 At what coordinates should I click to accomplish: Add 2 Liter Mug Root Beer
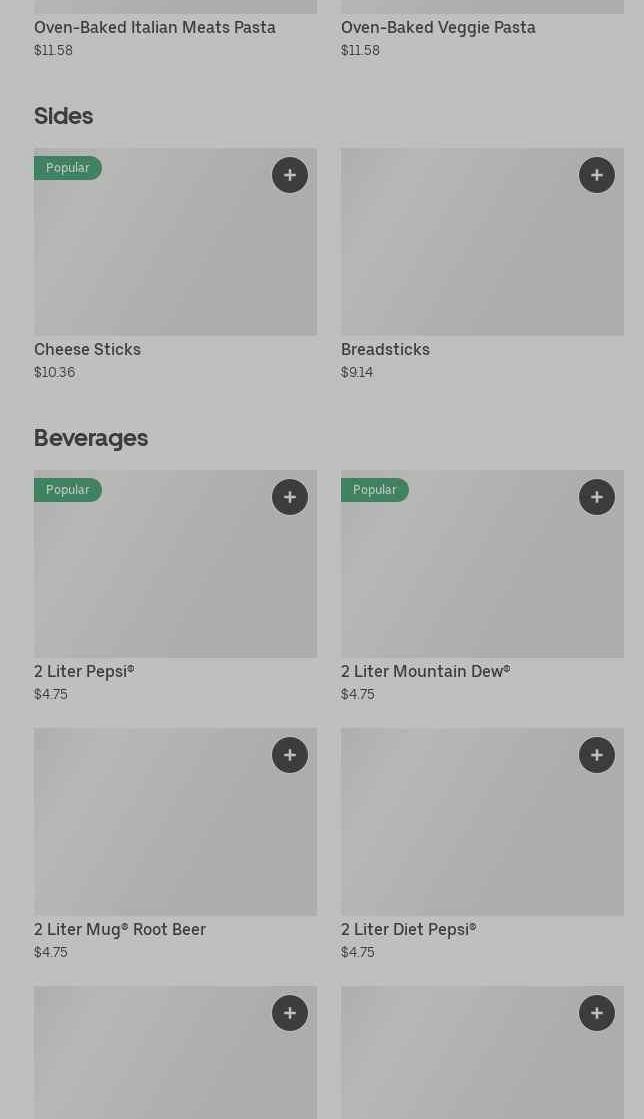(x=290, y=755)
